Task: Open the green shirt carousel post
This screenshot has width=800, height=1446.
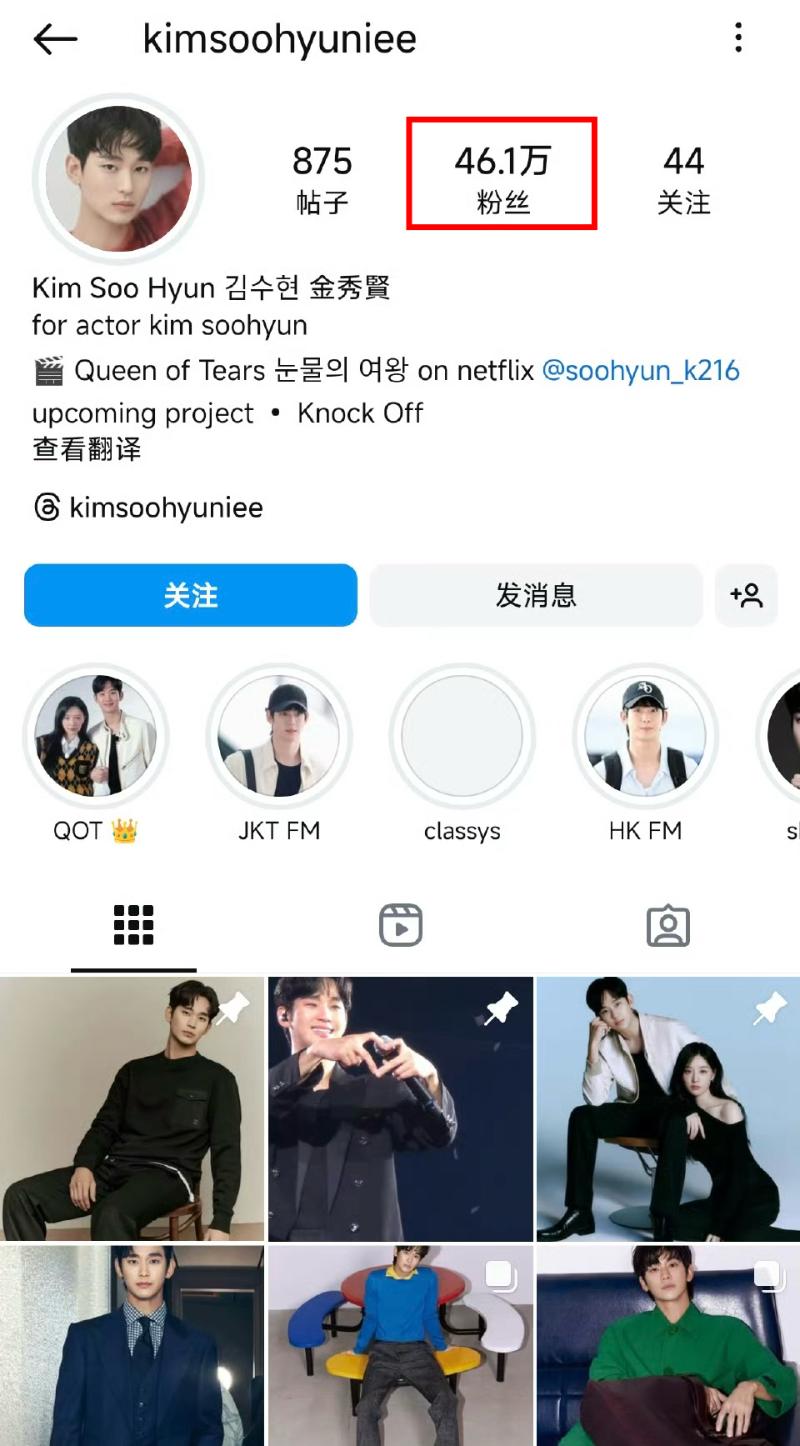Action: pyautogui.click(x=668, y=1344)
